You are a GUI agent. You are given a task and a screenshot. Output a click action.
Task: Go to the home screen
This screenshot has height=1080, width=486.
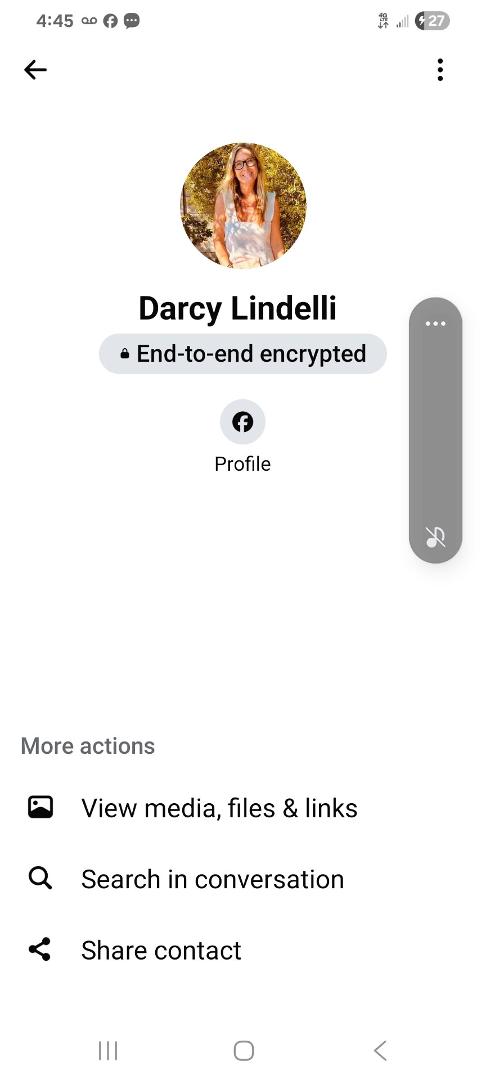point(244,1050)
